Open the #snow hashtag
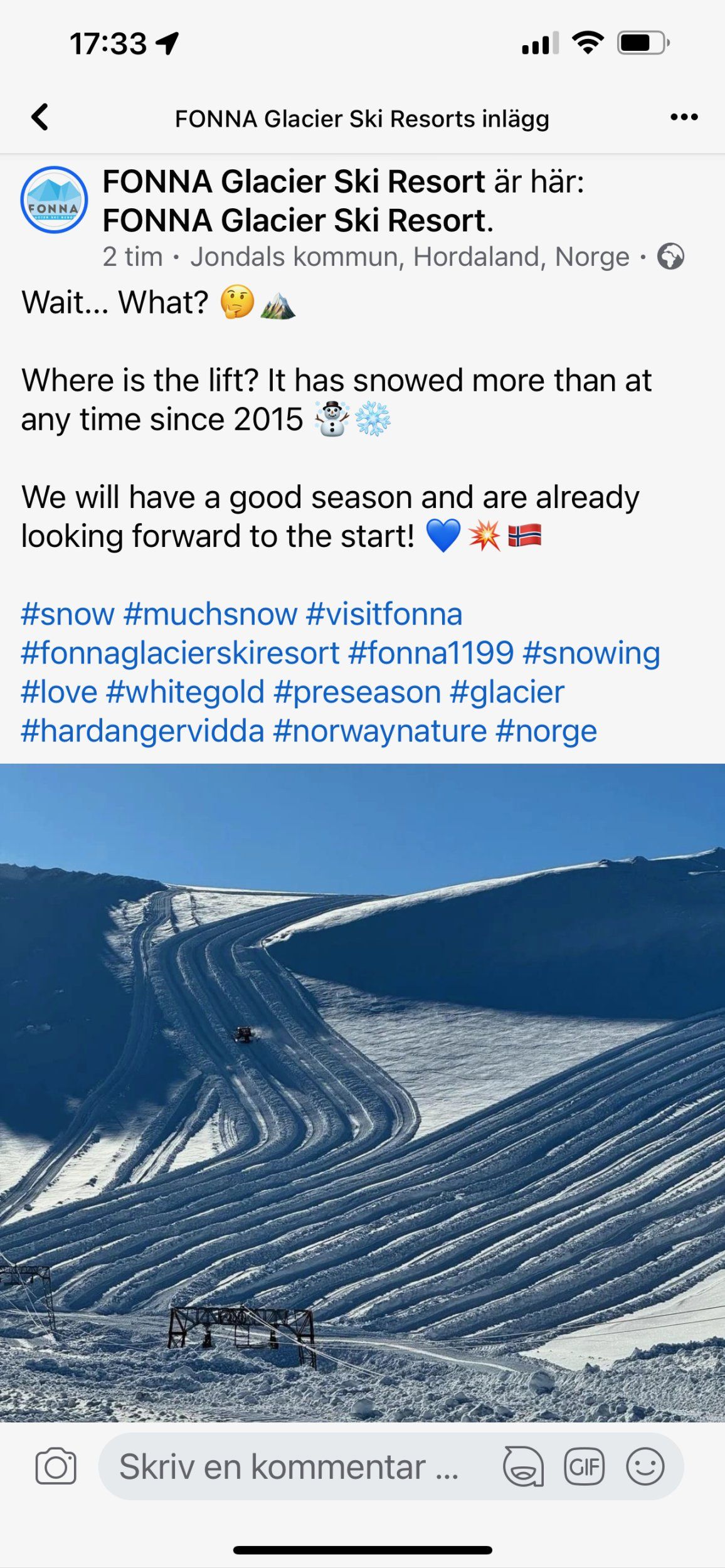The height and width of the screenshot is (1568, 725). click(68, 614)
